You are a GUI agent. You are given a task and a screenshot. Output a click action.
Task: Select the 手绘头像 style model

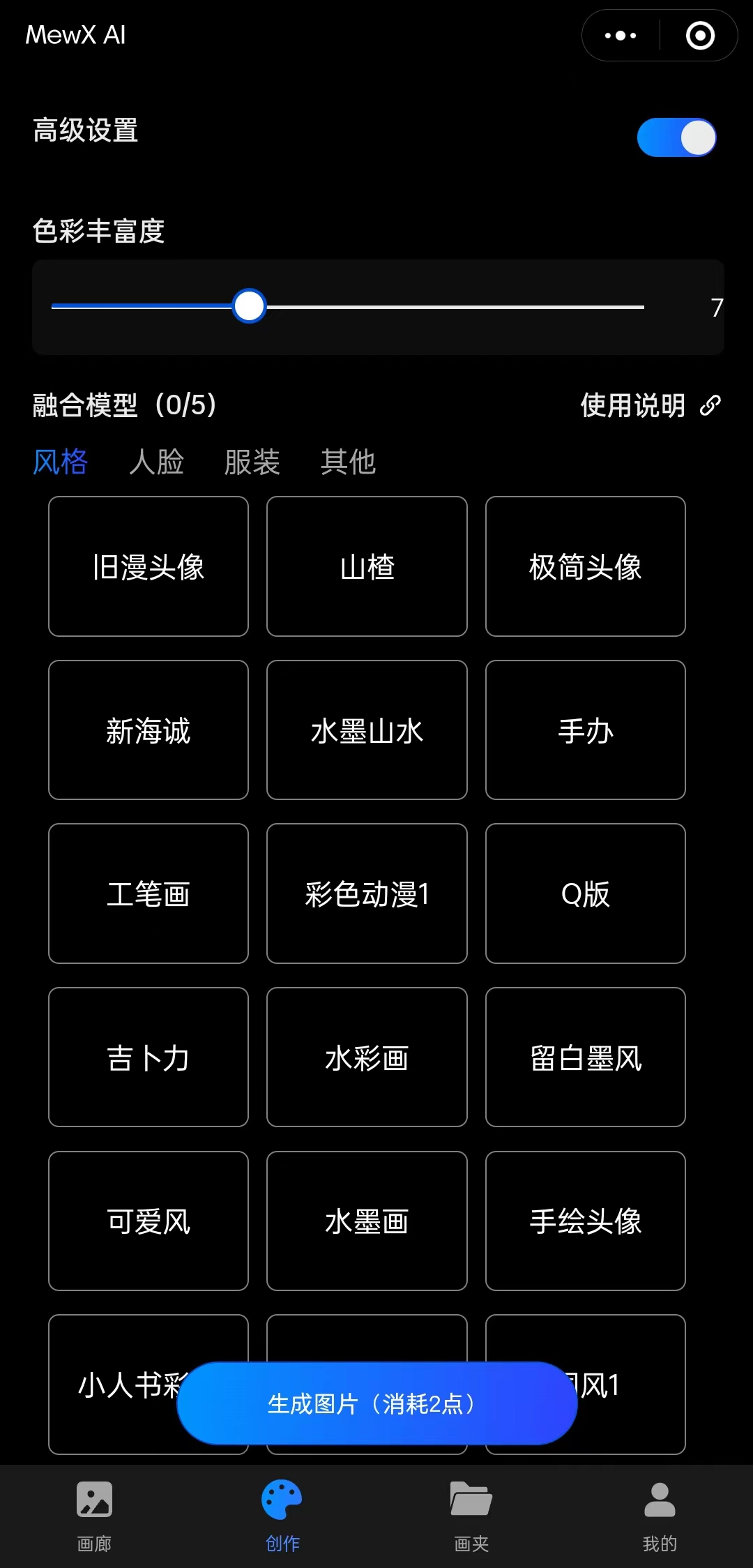586,1221
